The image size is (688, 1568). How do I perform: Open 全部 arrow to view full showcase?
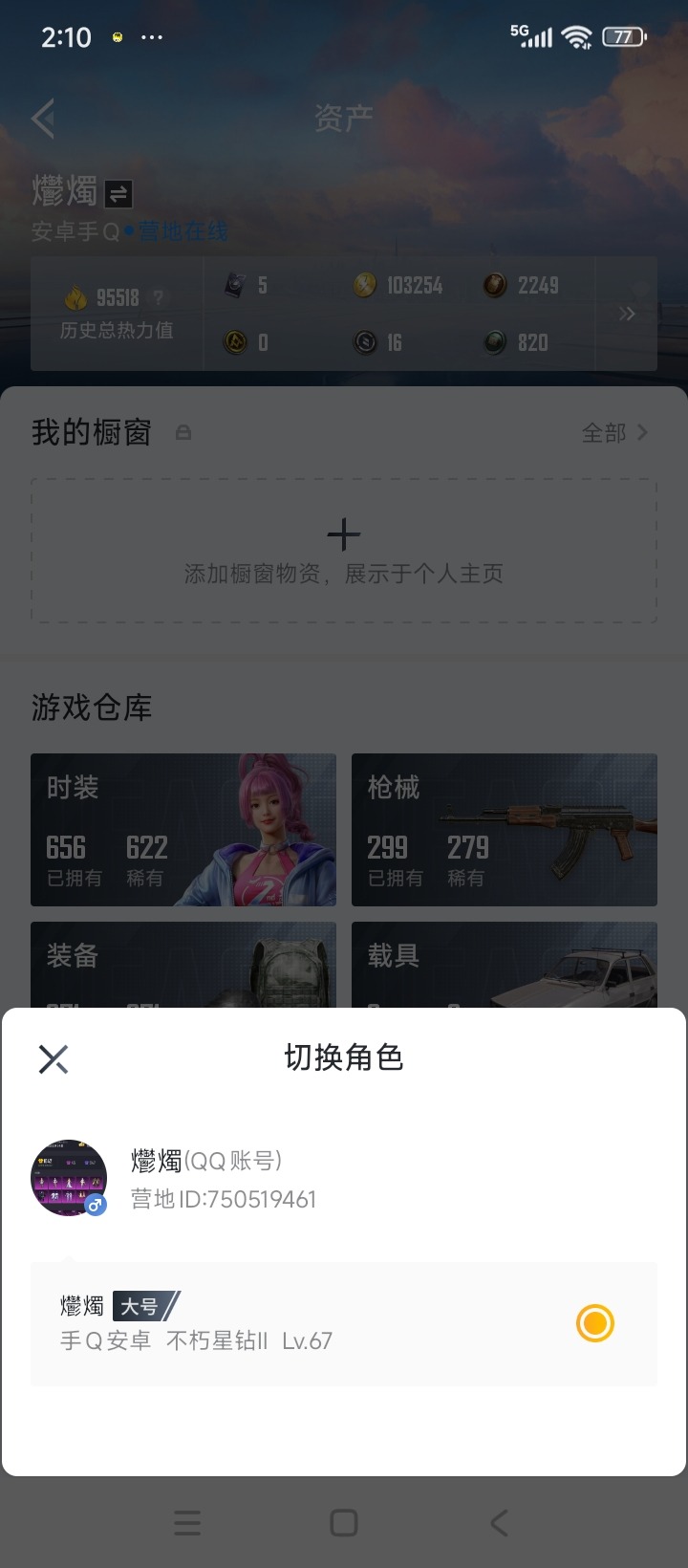[616, 432]
